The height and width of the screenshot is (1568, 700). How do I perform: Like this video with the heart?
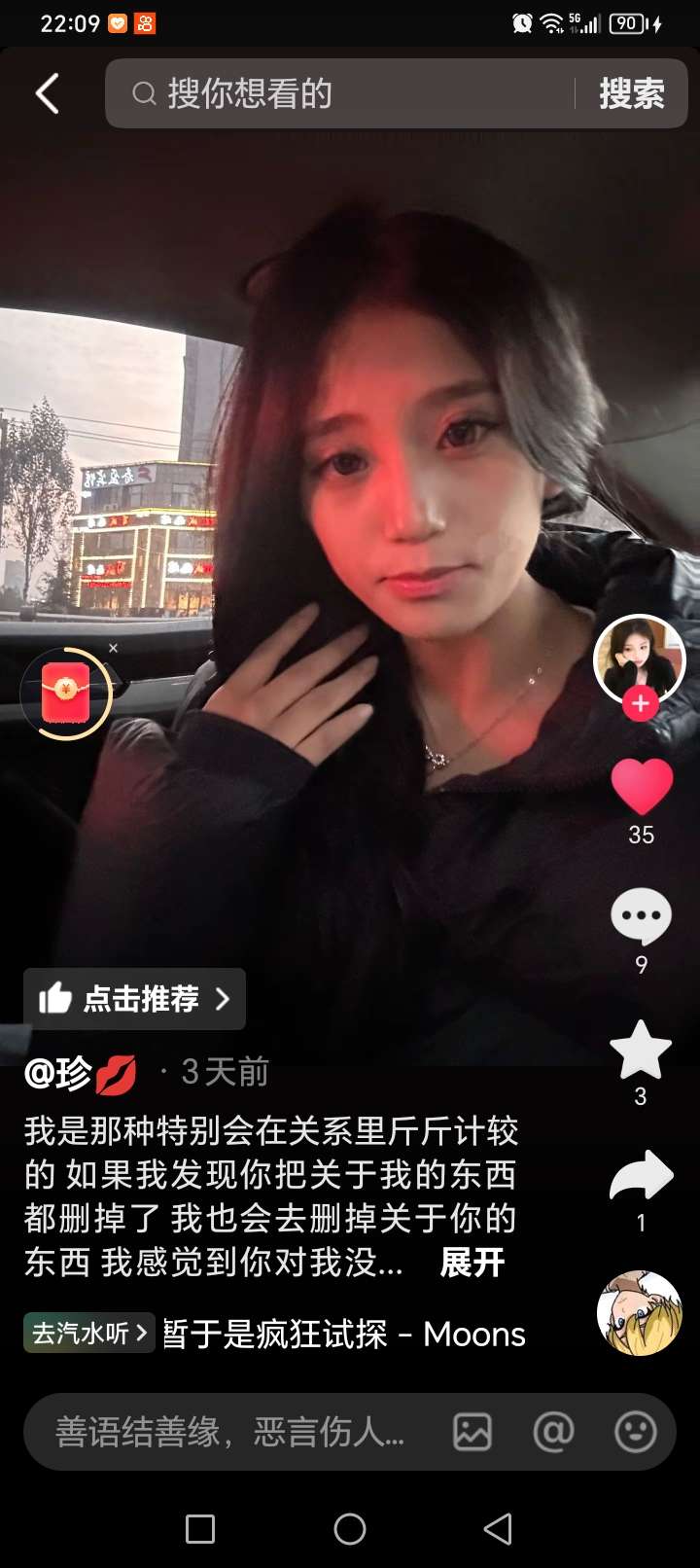(x=641, y=787)
